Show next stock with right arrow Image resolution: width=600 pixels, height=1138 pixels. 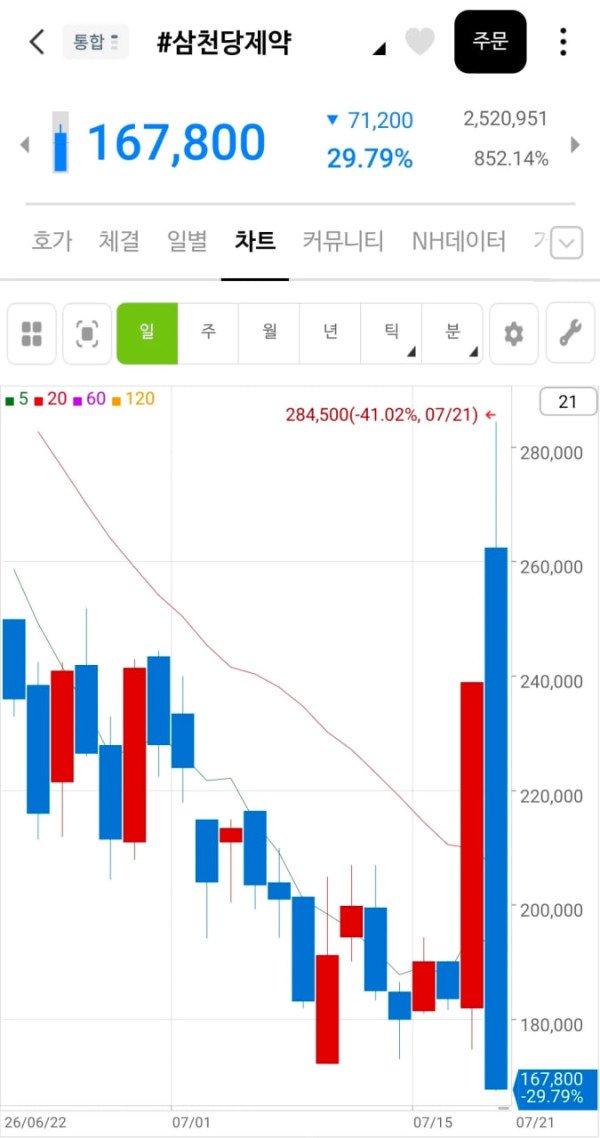(575, 144)
